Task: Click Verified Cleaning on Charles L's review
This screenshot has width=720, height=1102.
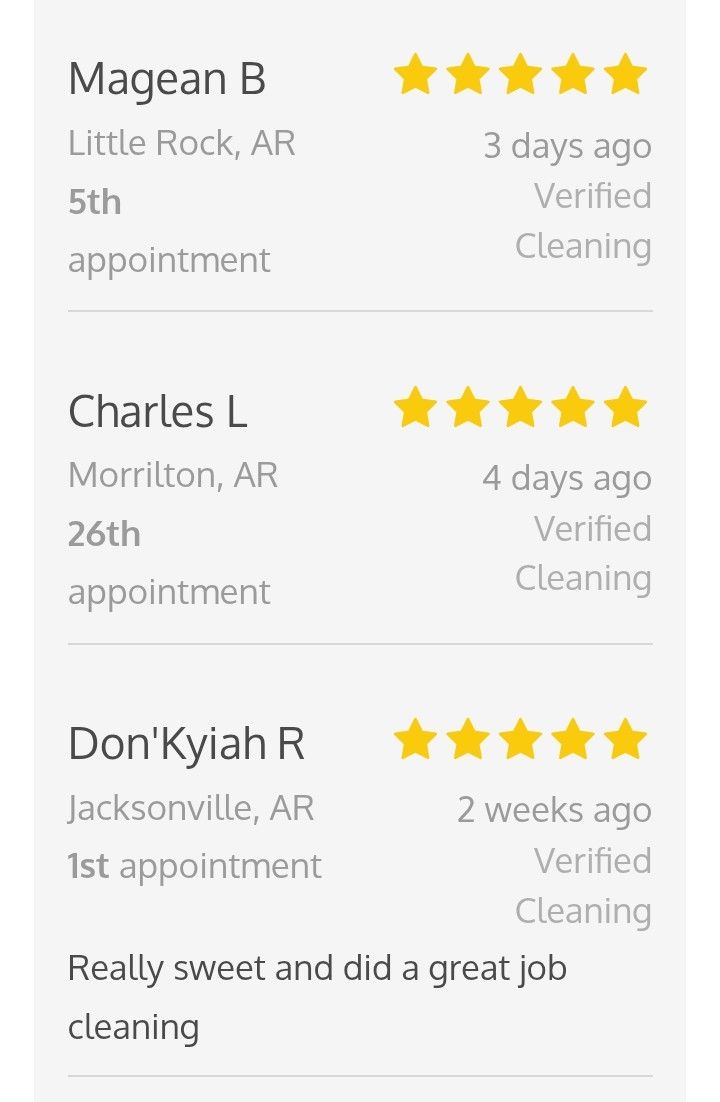Action: (x=584, y=552)
